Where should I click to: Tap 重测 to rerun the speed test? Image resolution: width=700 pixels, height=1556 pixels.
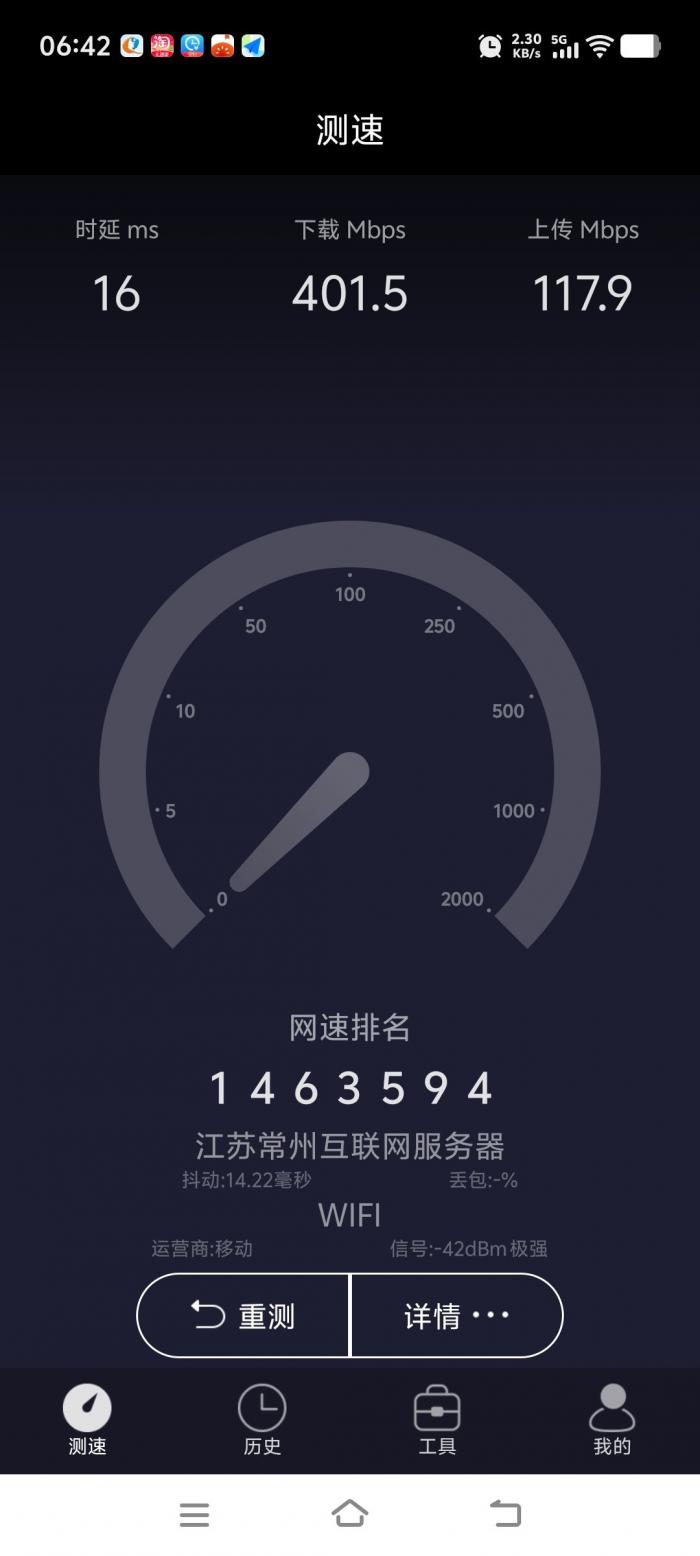coord(243,1315)
